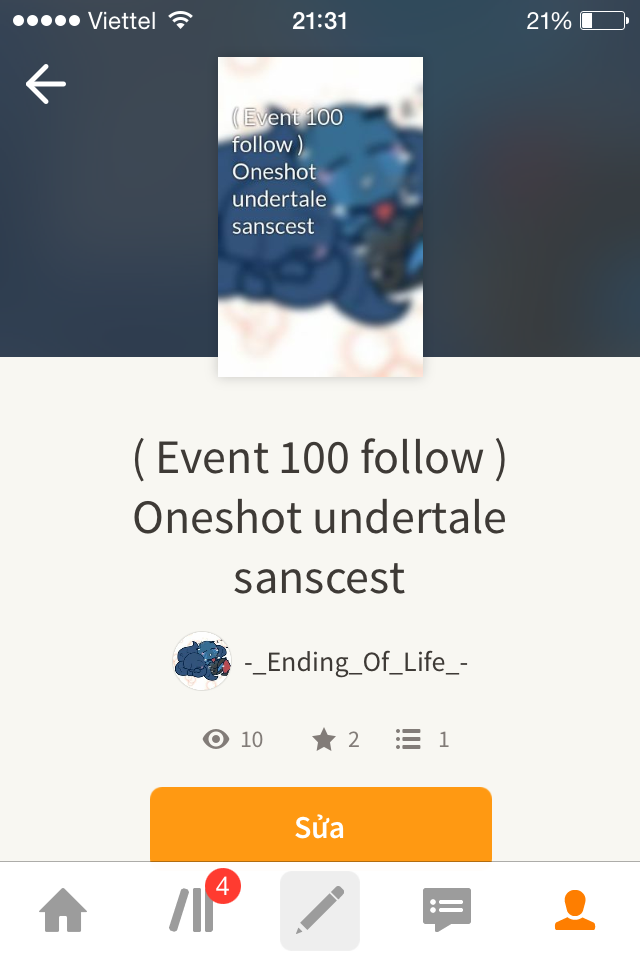Open the story cover image

pos(320,216)
